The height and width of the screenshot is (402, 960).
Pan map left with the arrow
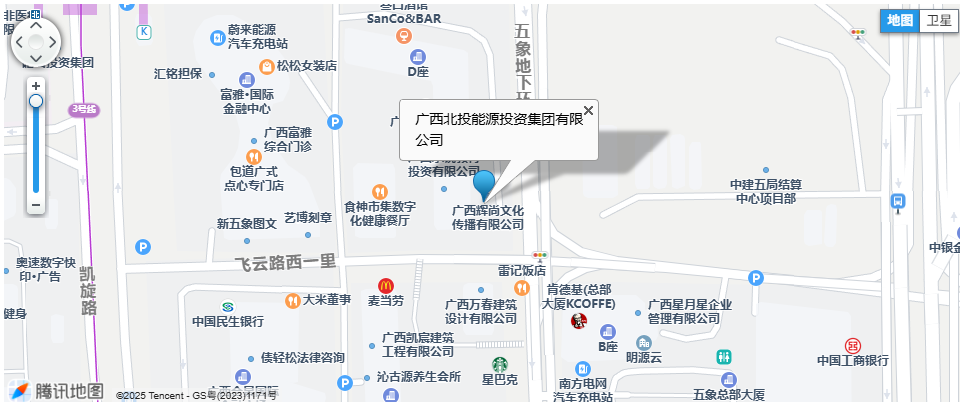18,42
